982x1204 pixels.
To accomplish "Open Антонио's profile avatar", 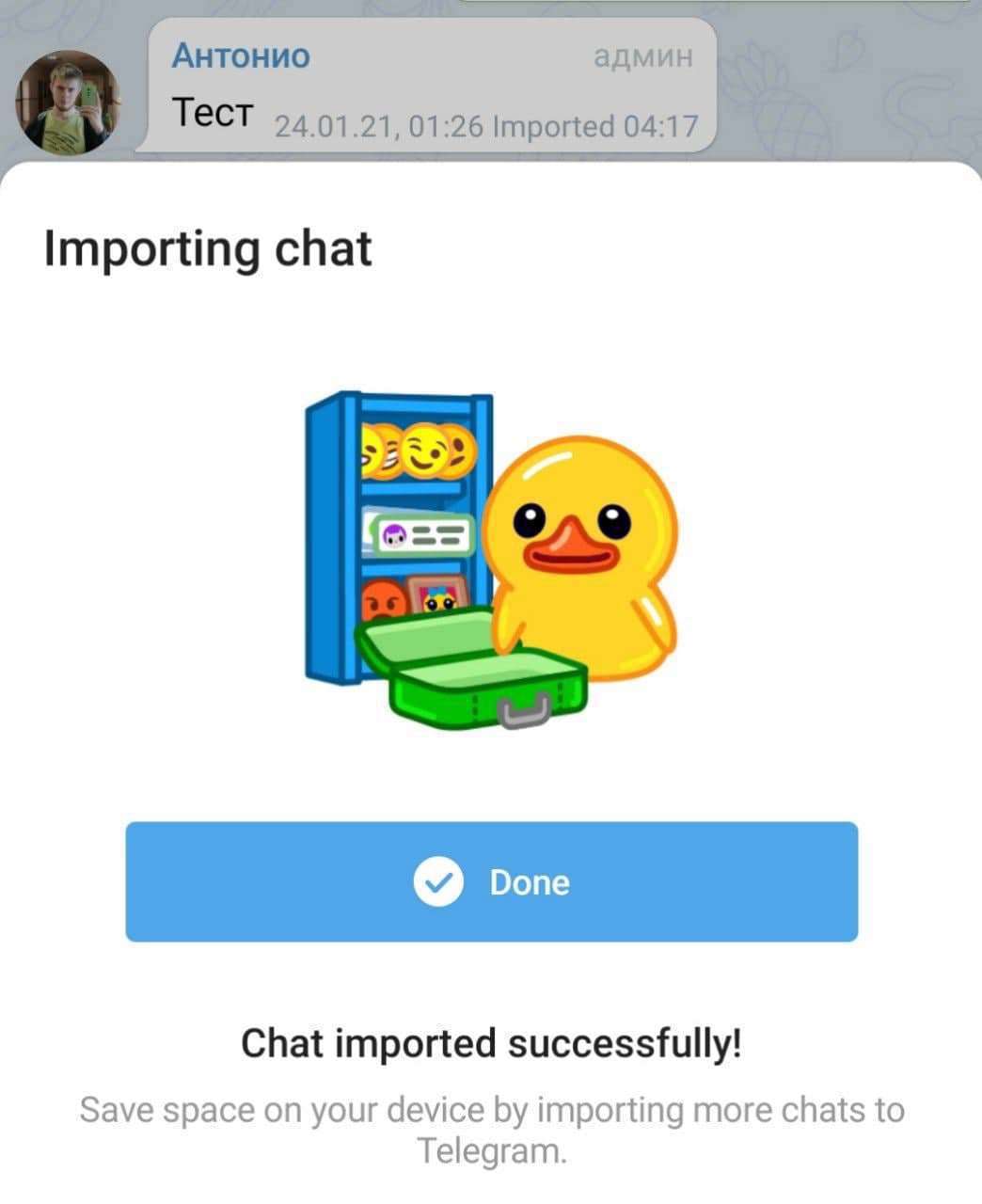I will 66,102.
